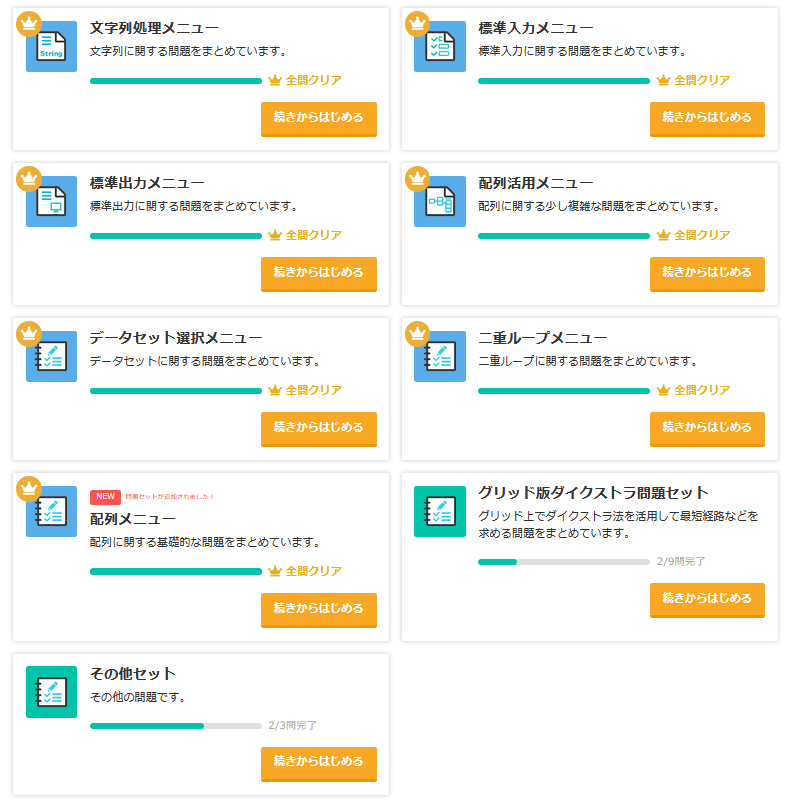The image size is (789, 805).
Task: Open the グリッド版ダイクストラ問題セット title
Action: [x=593, y=493]
